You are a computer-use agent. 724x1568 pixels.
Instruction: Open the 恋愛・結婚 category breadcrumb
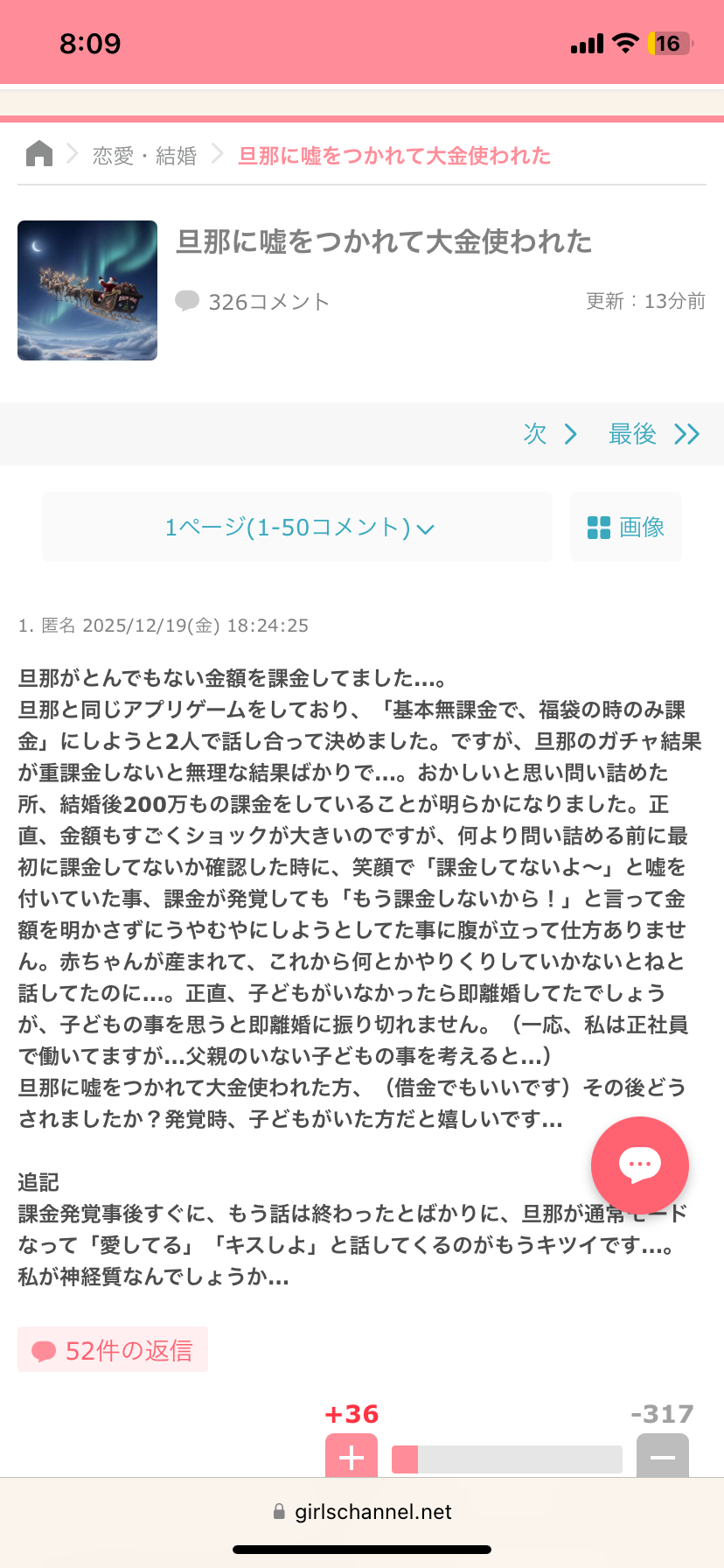(145, 156)
